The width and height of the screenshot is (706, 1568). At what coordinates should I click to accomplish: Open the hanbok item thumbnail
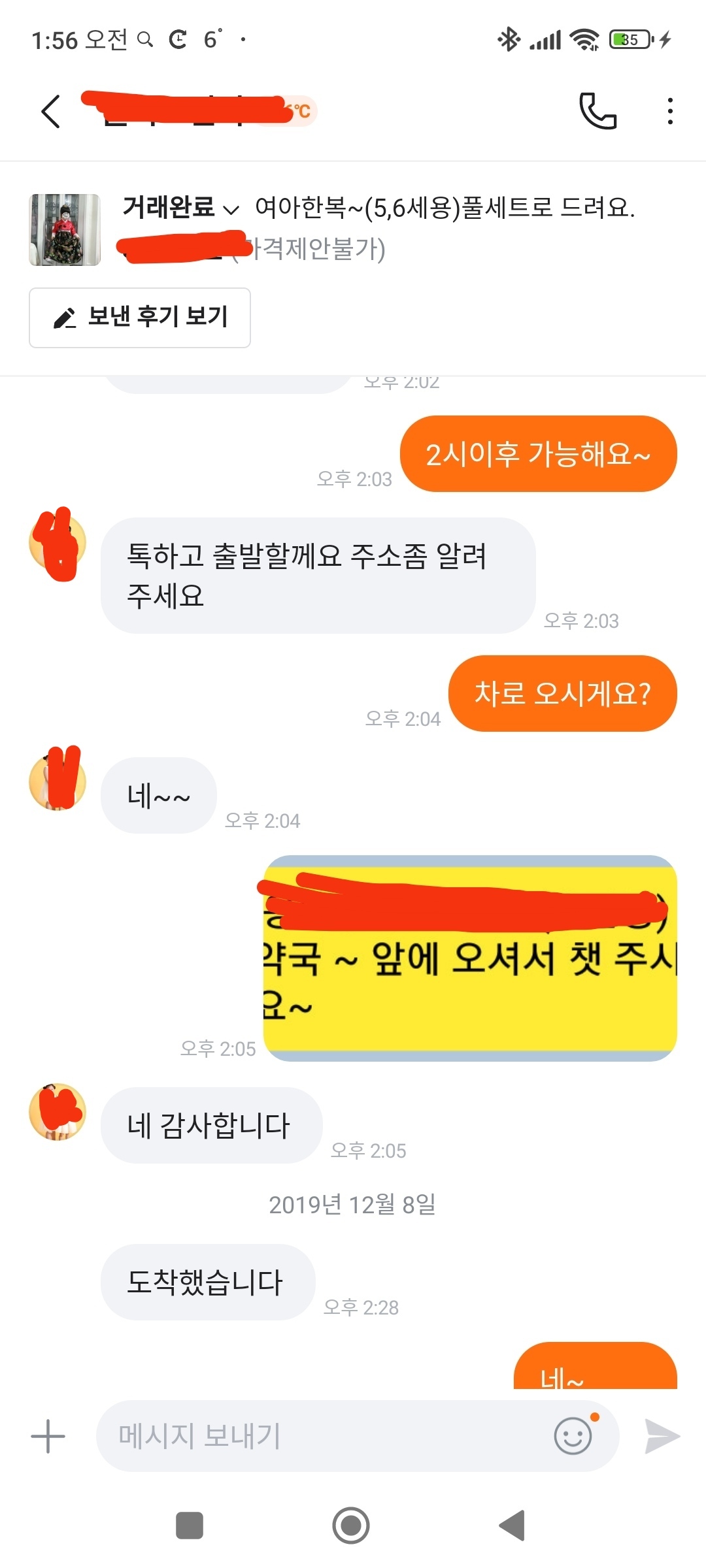click(x=65, y=230)
